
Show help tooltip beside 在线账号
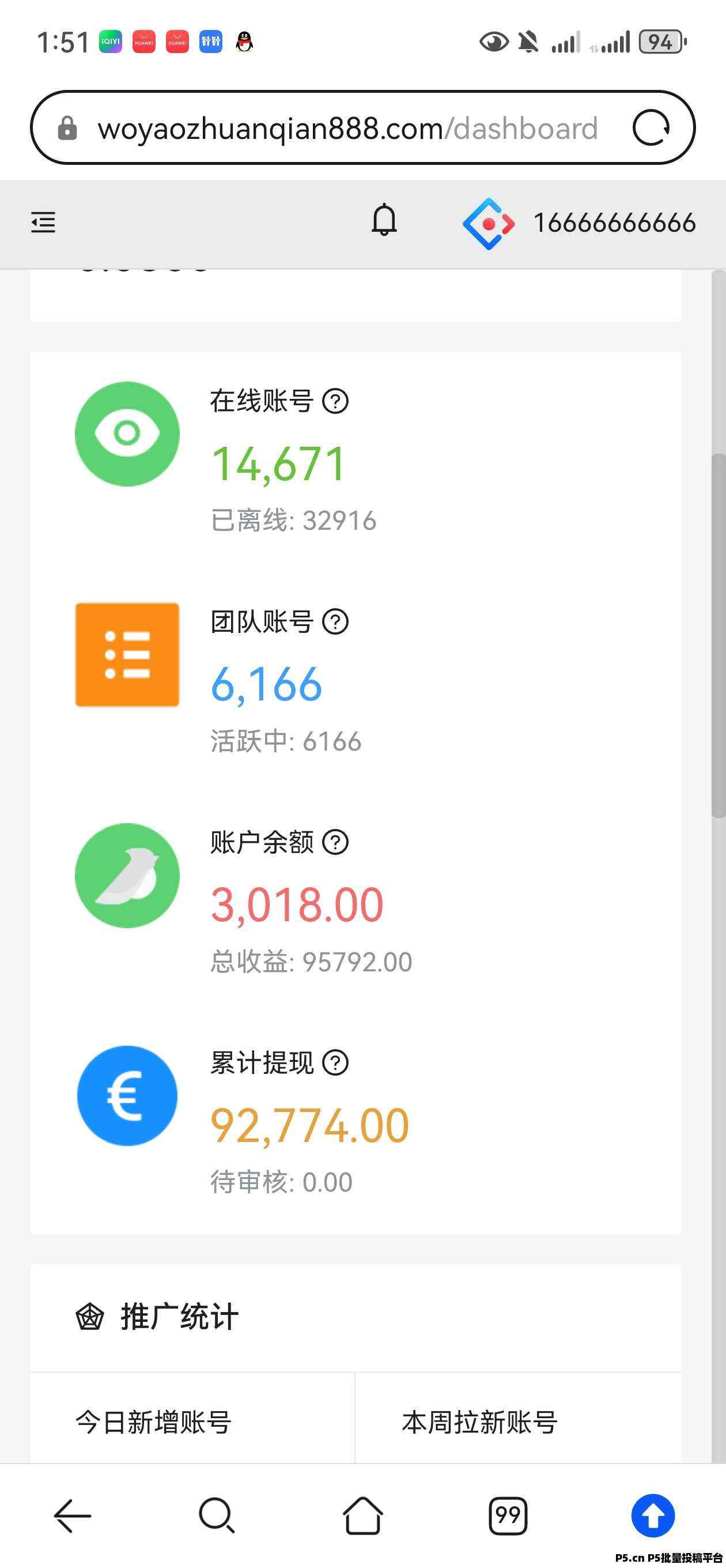(x=335, y=401)
